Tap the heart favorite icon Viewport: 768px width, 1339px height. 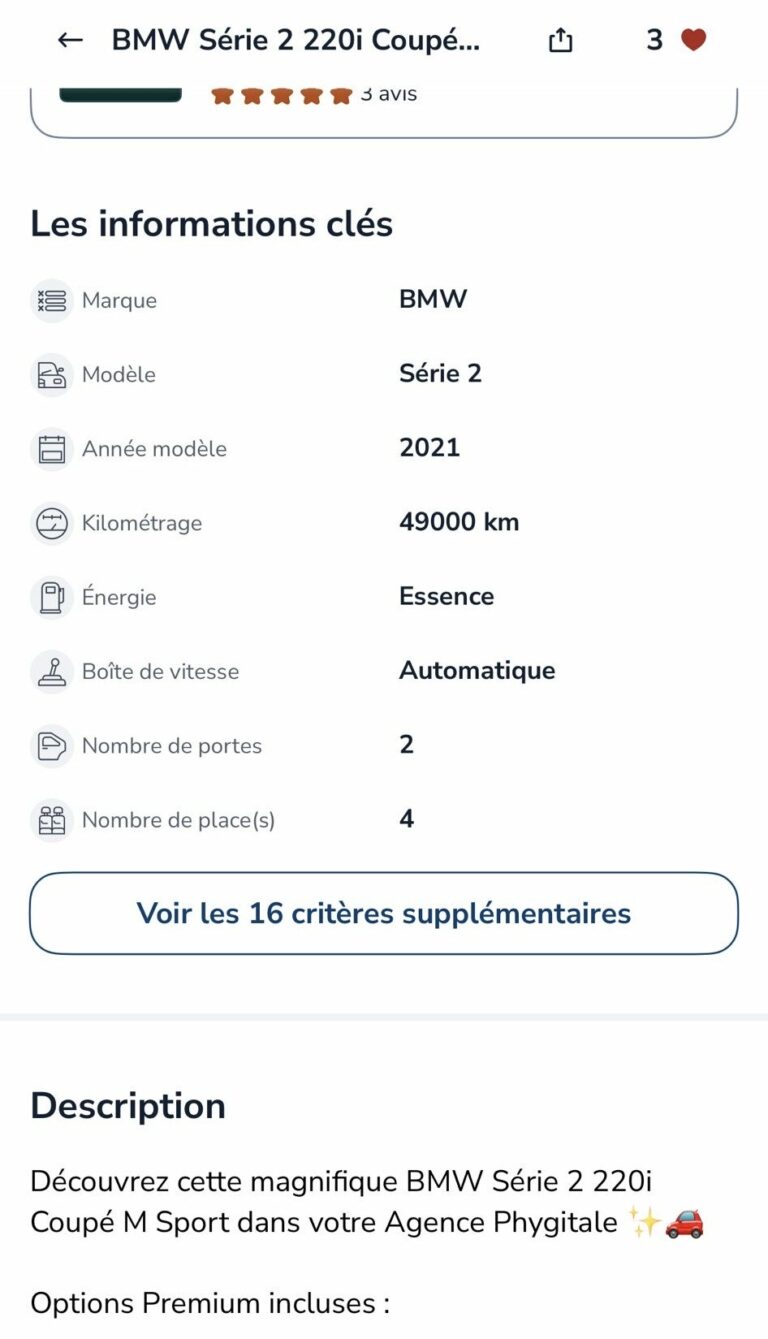(x=693, y=40)
